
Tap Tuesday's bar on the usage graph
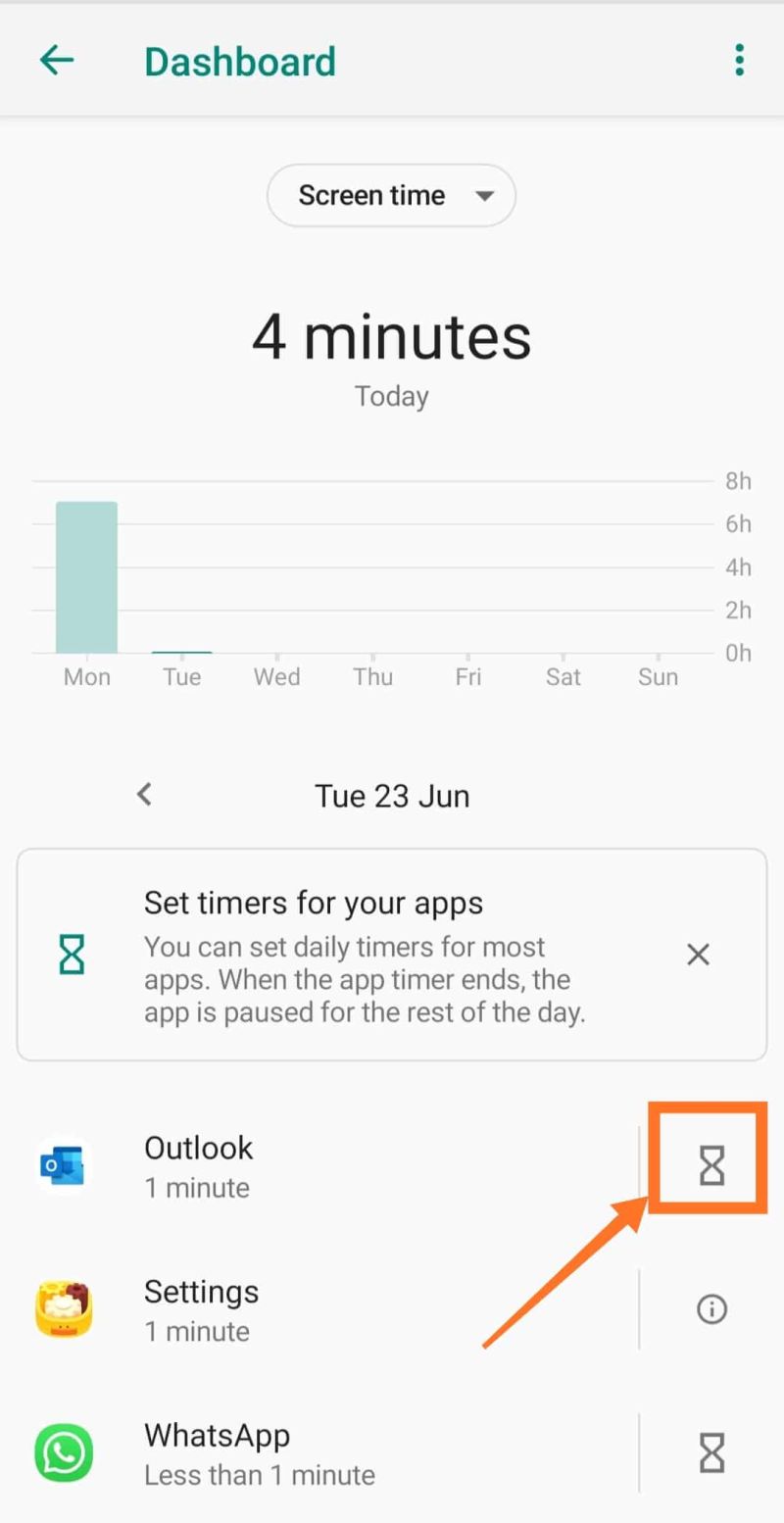[x=181, y=649]
